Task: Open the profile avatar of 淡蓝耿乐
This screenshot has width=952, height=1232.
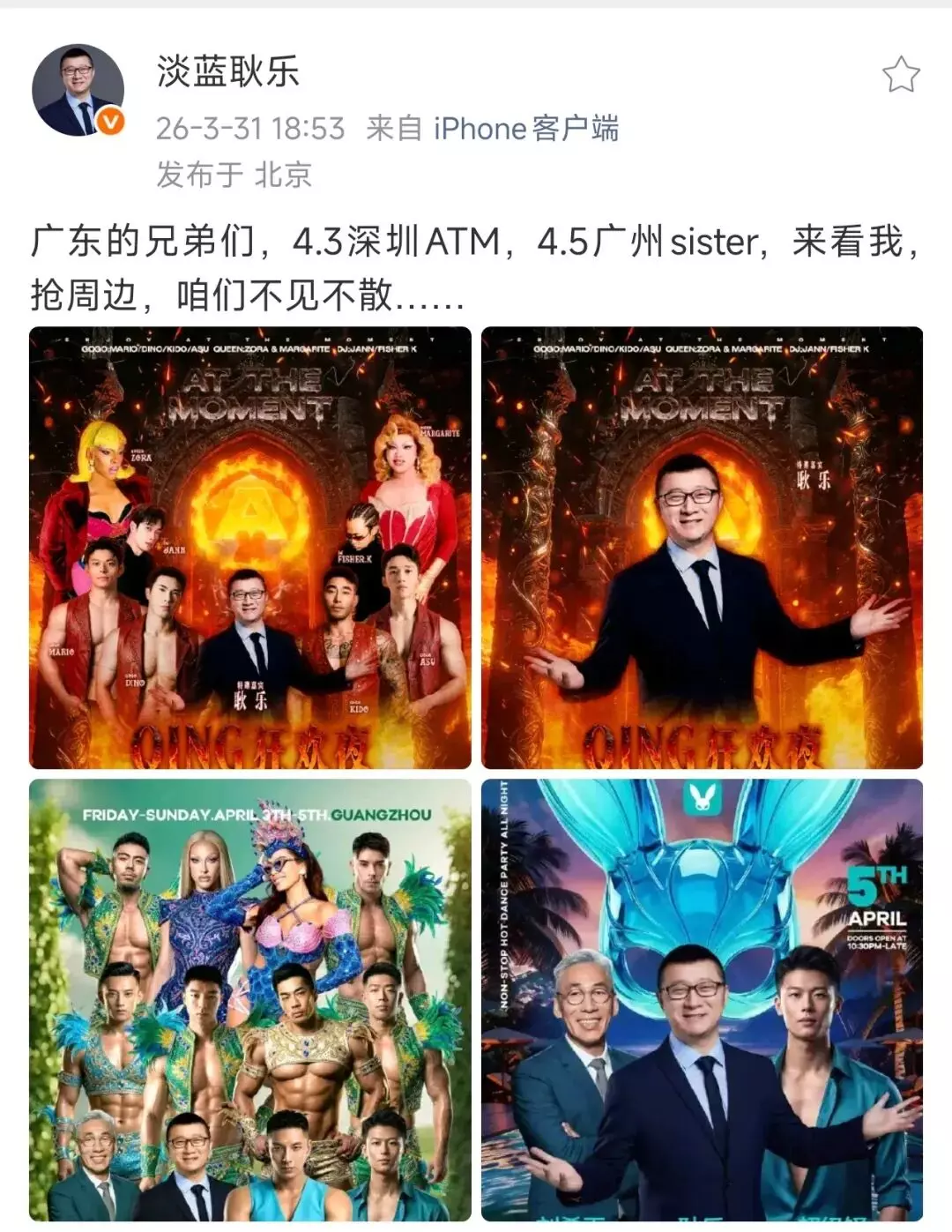Action: point(78,90)
